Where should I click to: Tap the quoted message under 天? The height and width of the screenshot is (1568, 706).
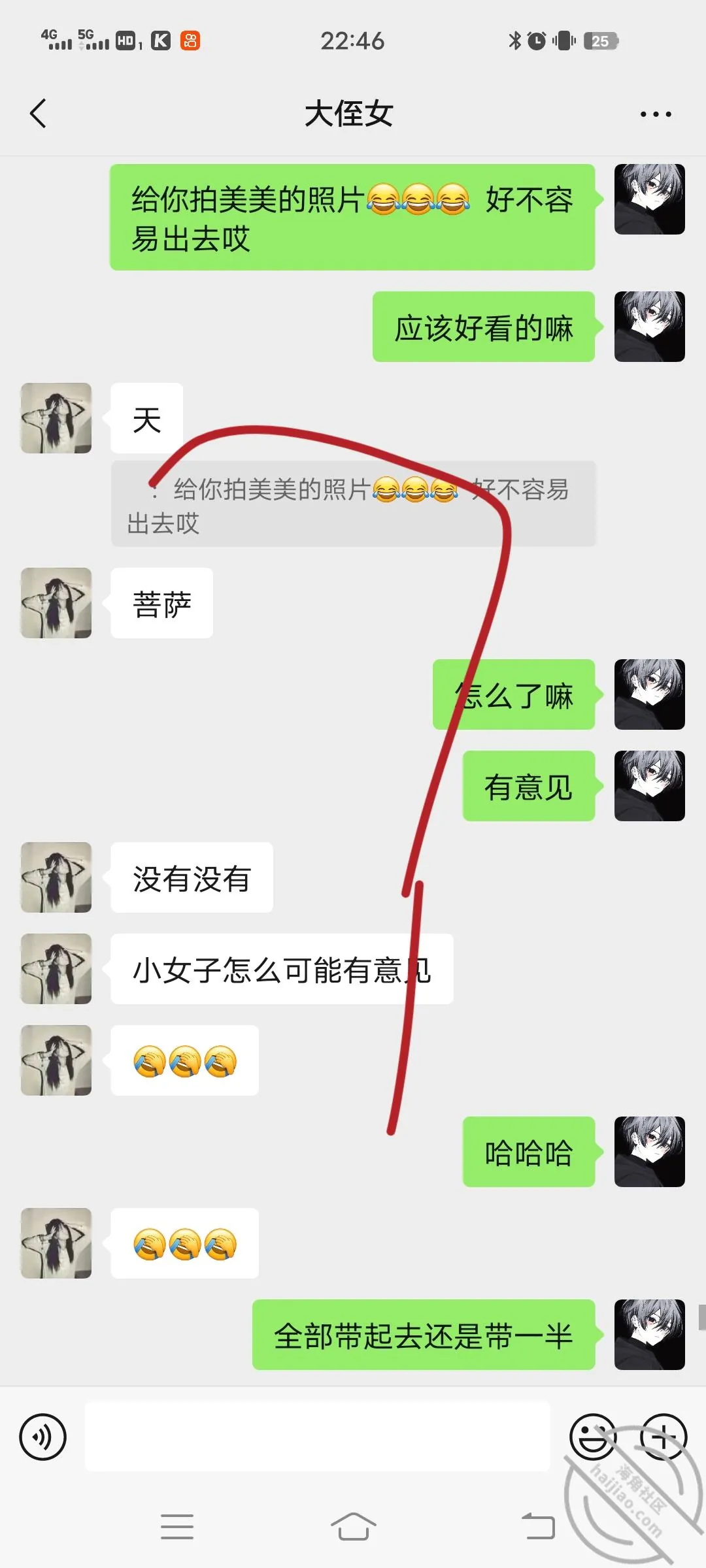pos(354,504)
